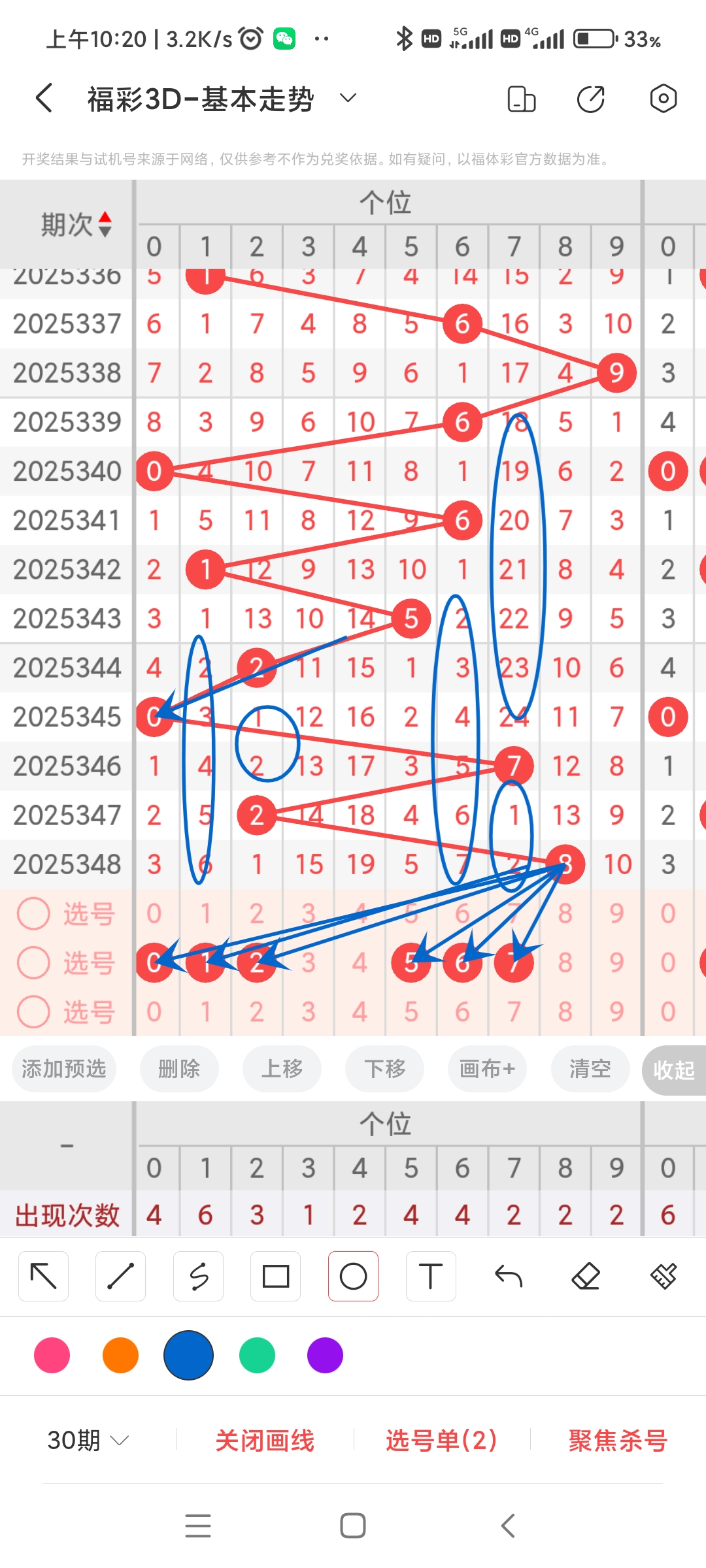
Task: Tap 选号单(2) to view selections
Action: pos(442,1440)
